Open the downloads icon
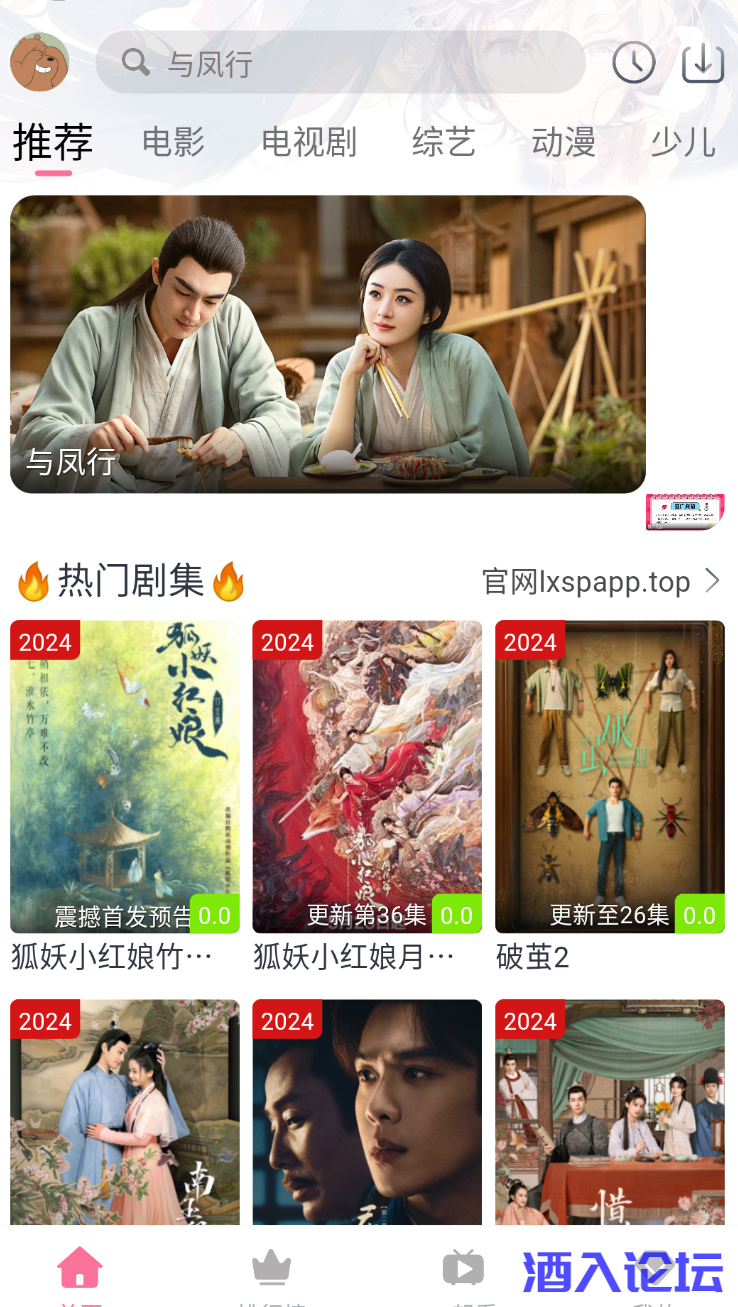 click(703, 63)
